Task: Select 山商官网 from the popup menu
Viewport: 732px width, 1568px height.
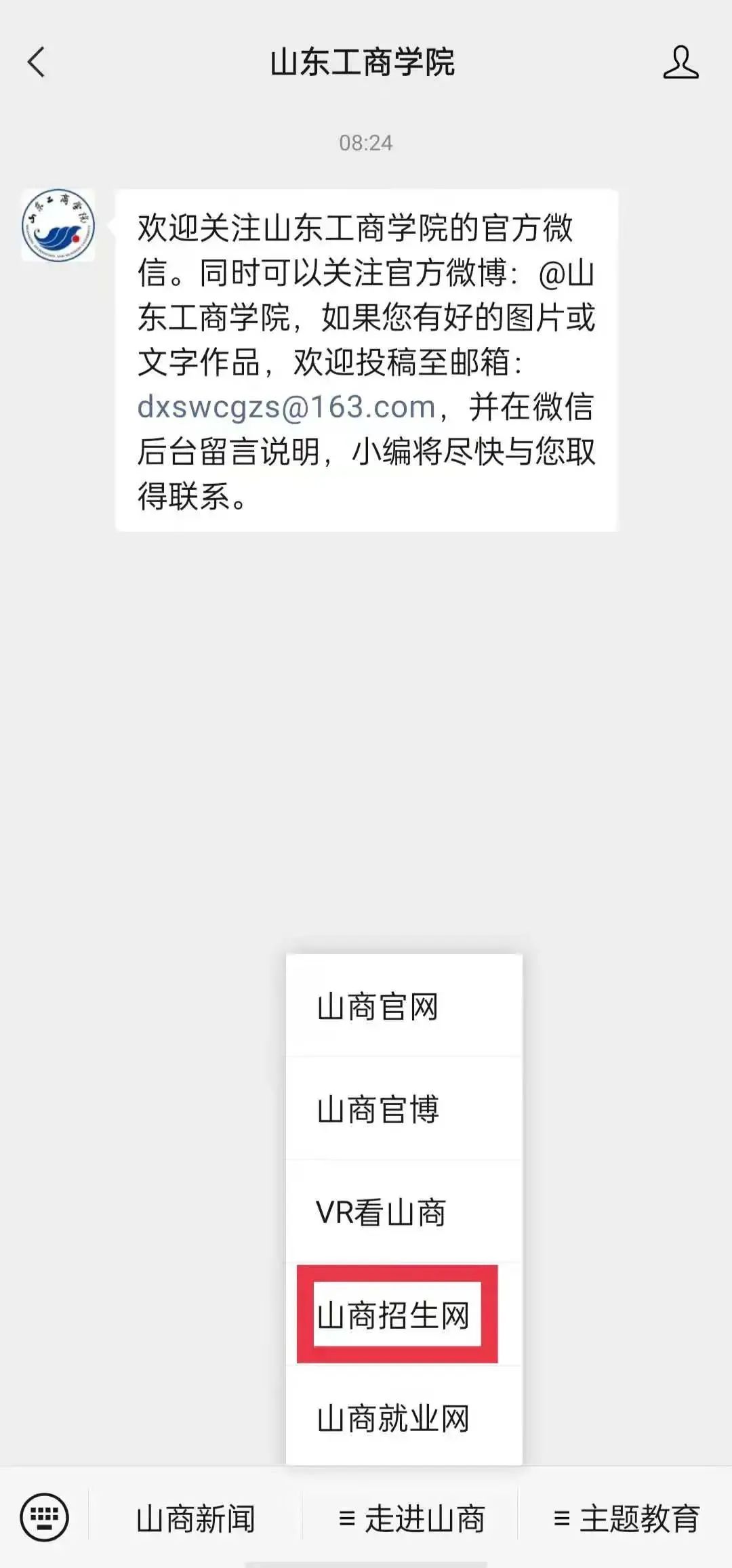Action: [404, 1006]
